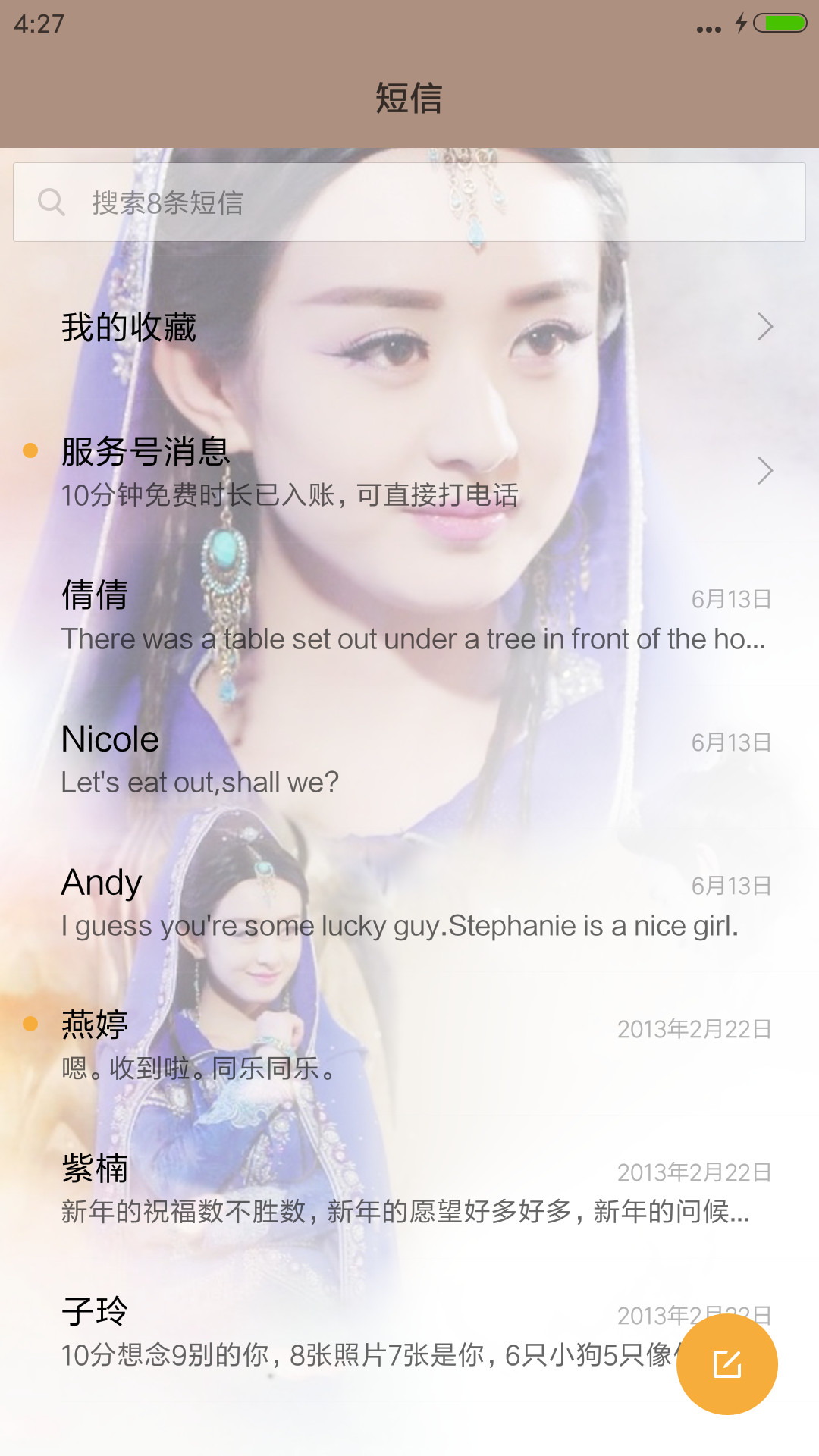Open 服务号消息 service messages
This screenshot has width=819, height=1456.
point(409,471)
